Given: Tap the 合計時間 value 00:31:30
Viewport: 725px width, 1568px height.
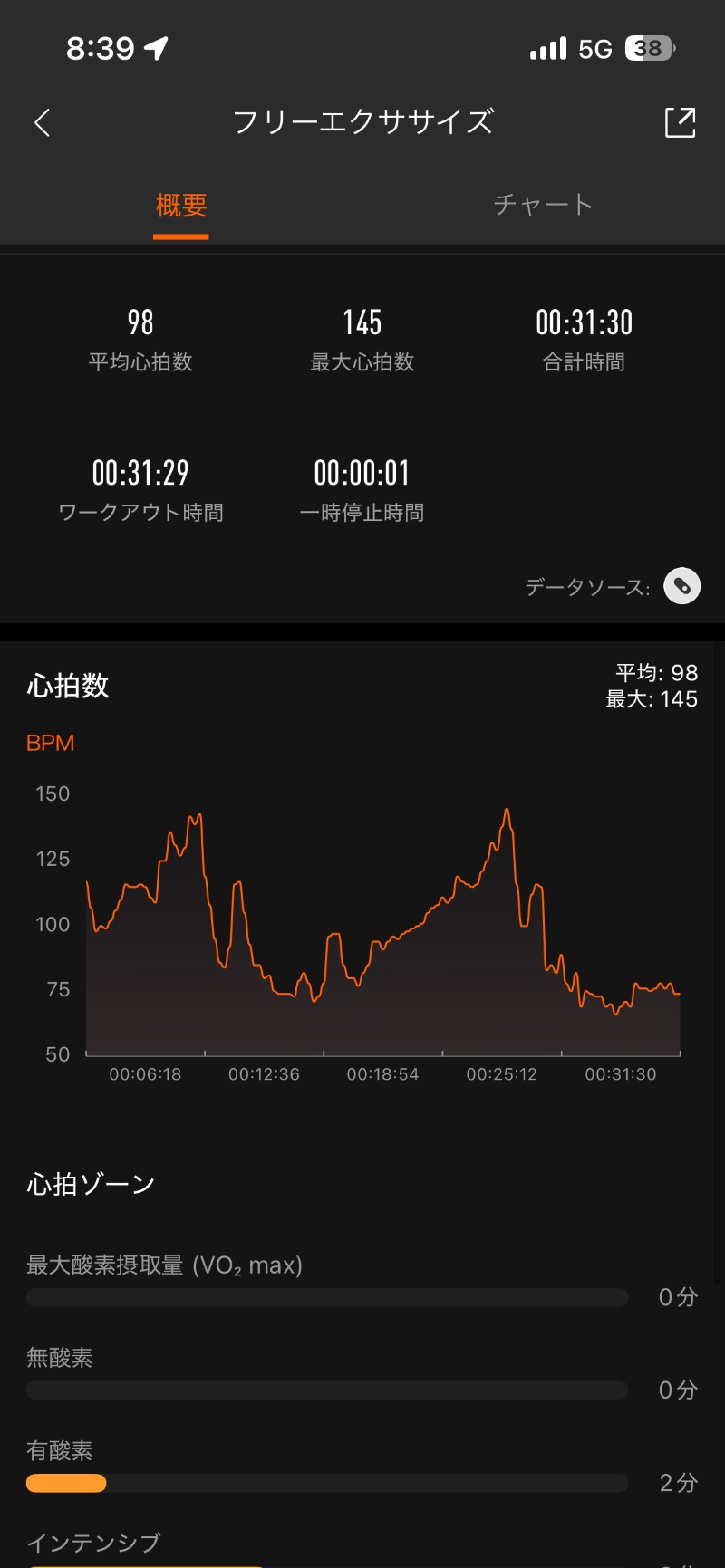Looking at the screenshot, I should coord(584,322).
